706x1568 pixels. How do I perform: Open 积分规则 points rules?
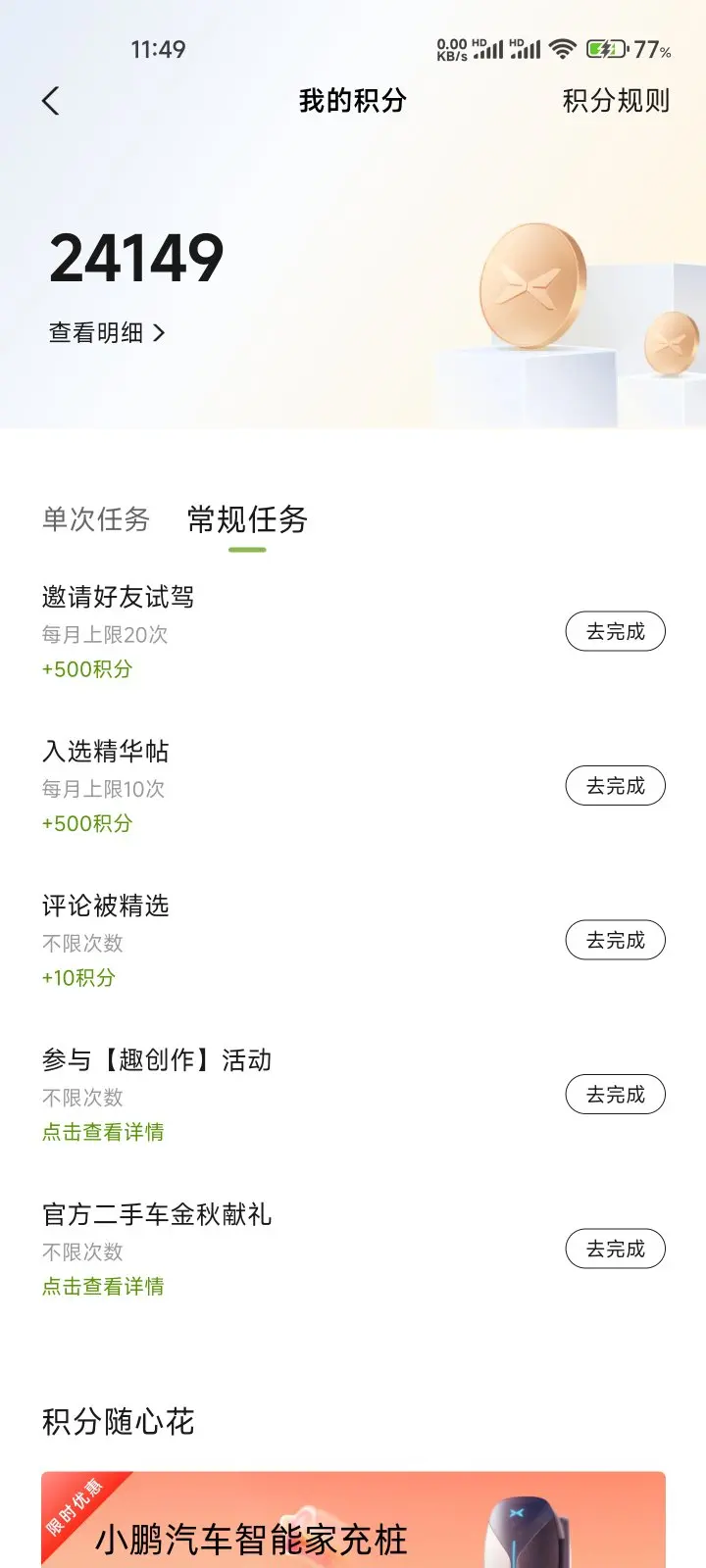616,100
